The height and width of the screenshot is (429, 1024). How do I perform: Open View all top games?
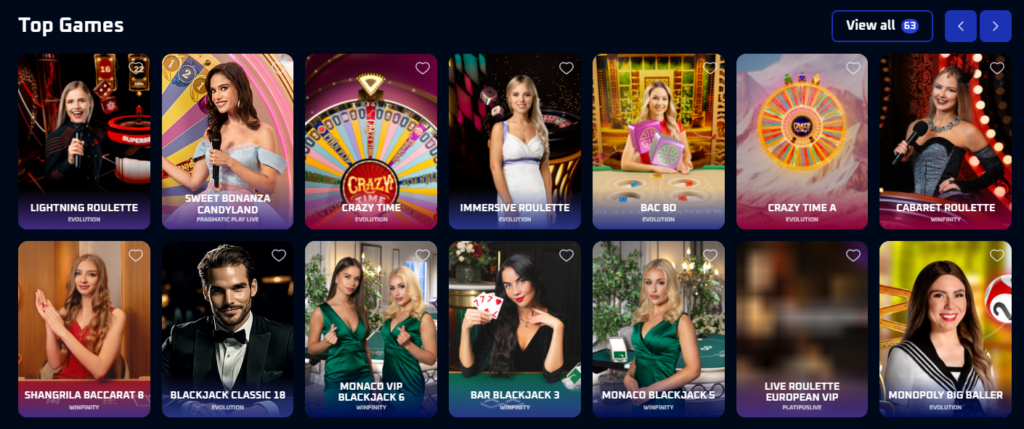click(881, 26)
